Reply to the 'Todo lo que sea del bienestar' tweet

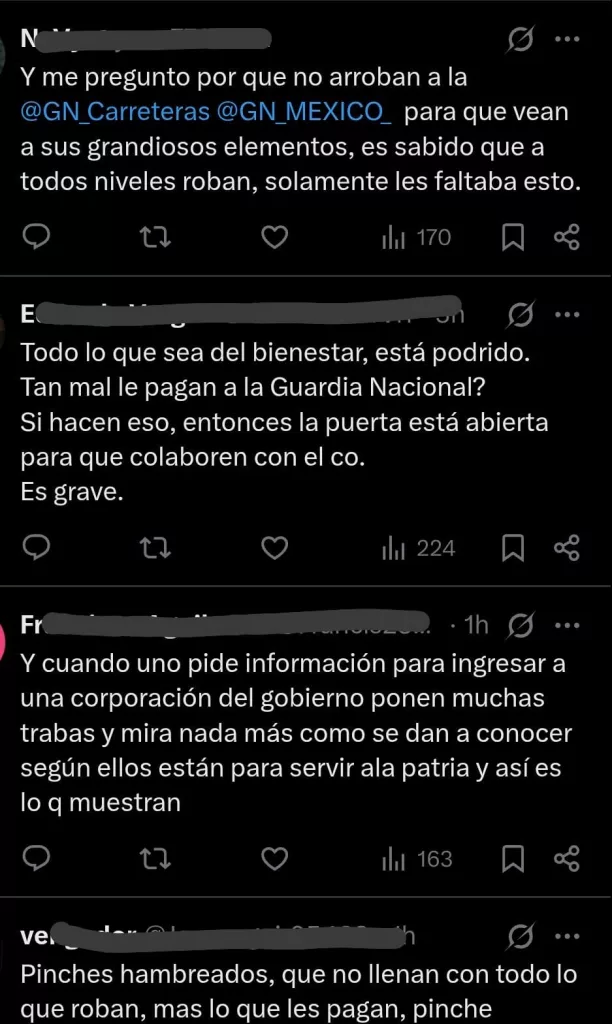[x=37, y=547]
